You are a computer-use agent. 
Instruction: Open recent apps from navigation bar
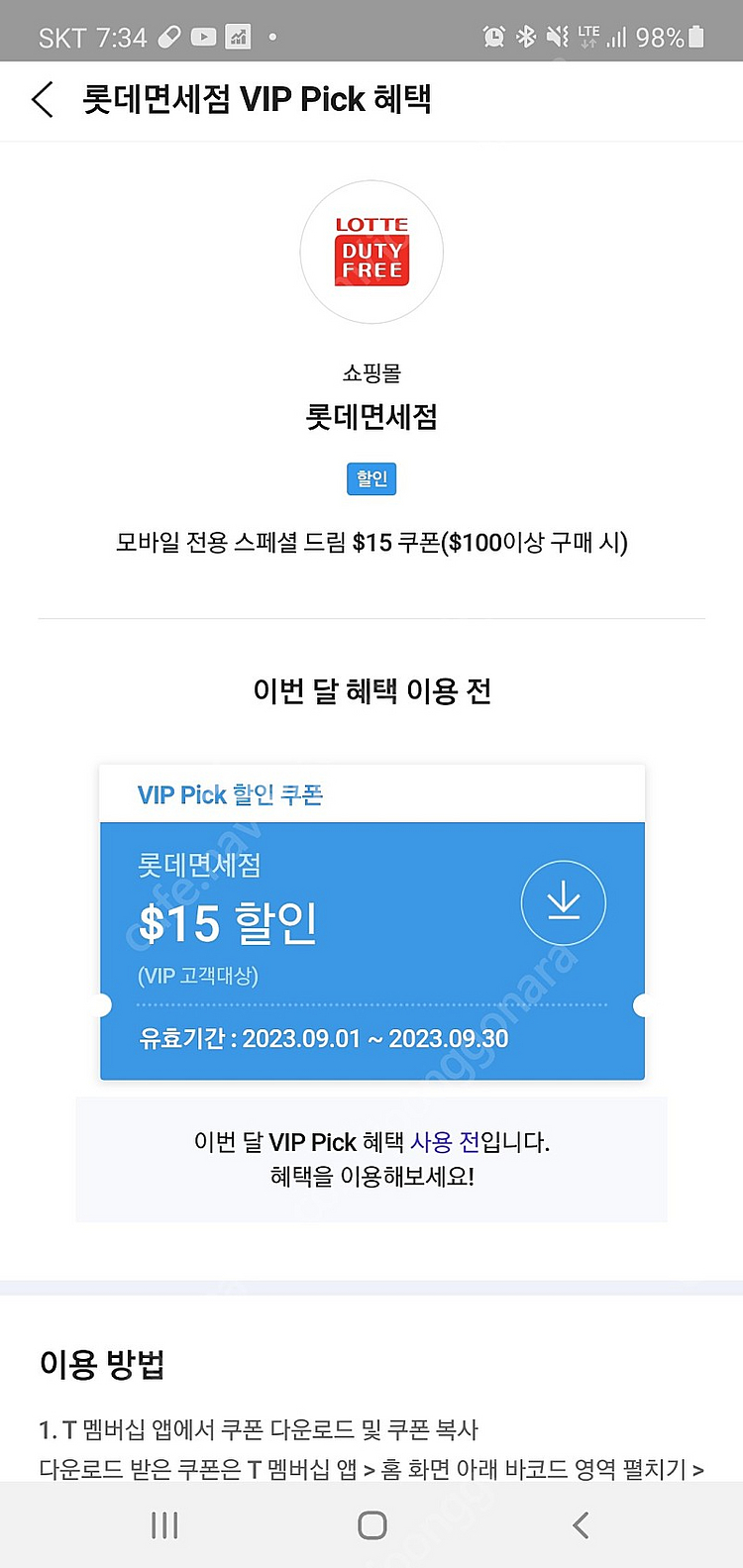164,1525
